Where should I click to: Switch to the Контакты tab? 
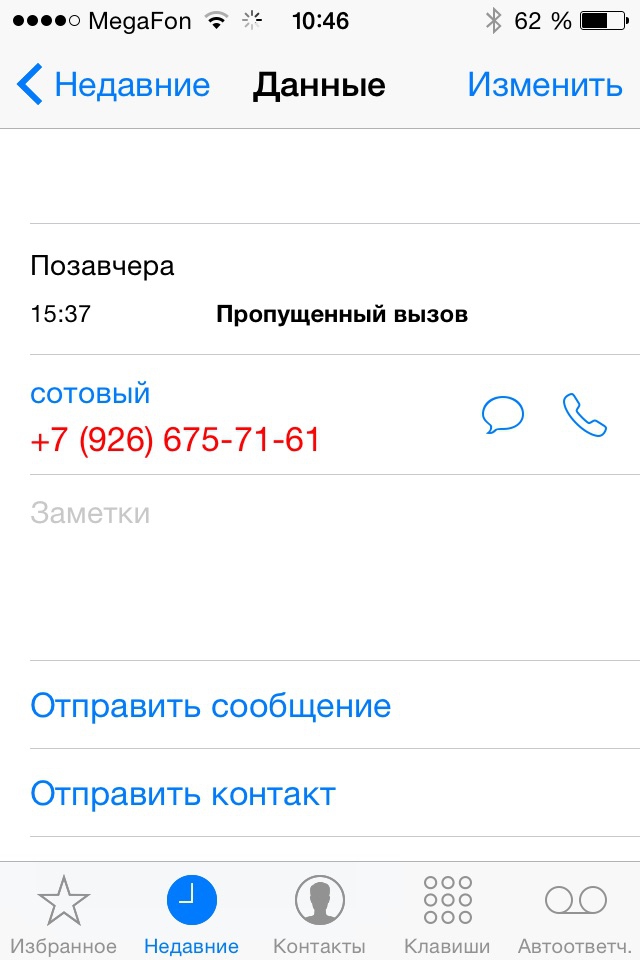319,914
